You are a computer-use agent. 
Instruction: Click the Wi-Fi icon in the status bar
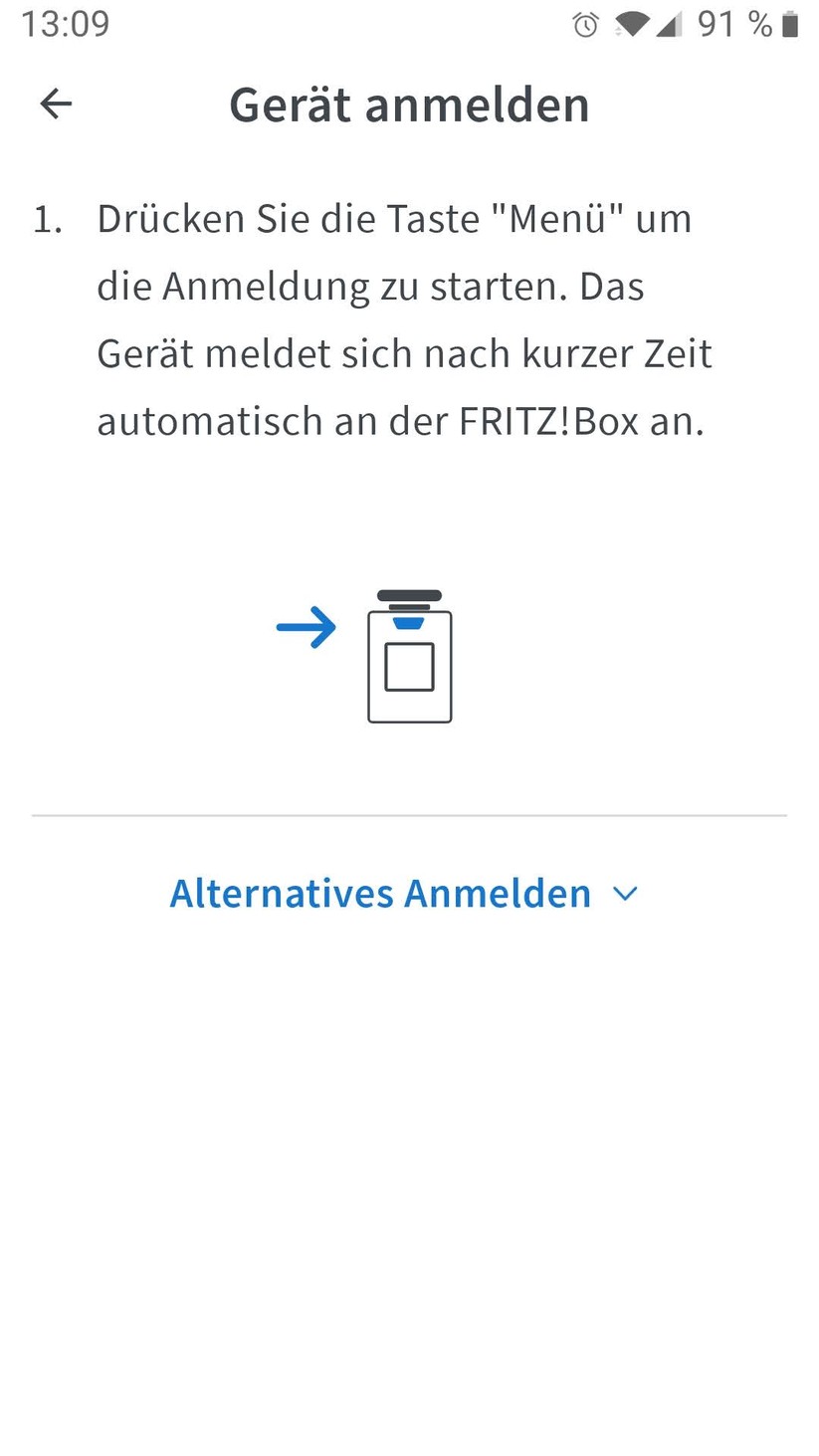coord(633,24)
